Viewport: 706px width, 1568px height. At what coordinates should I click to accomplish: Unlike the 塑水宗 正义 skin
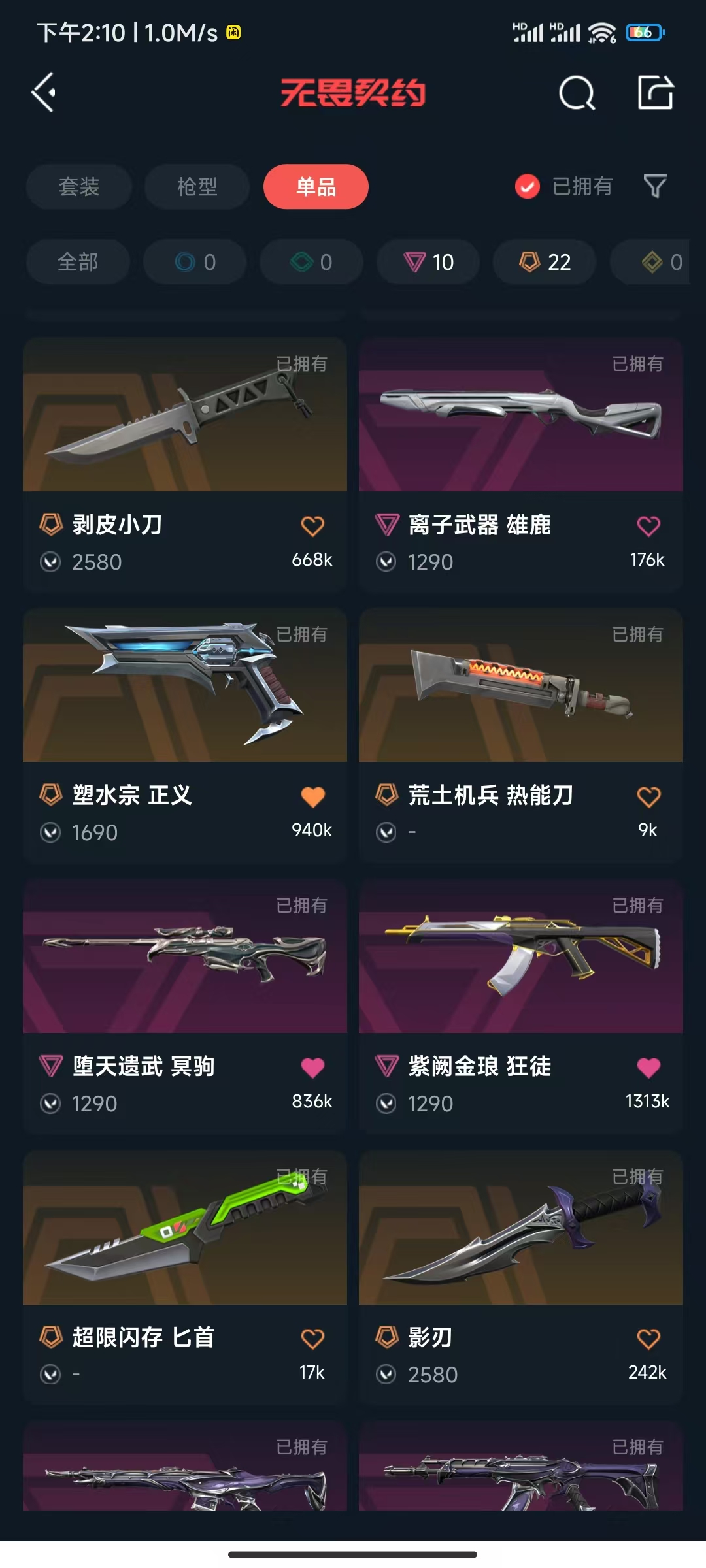[x=312, y=796]
